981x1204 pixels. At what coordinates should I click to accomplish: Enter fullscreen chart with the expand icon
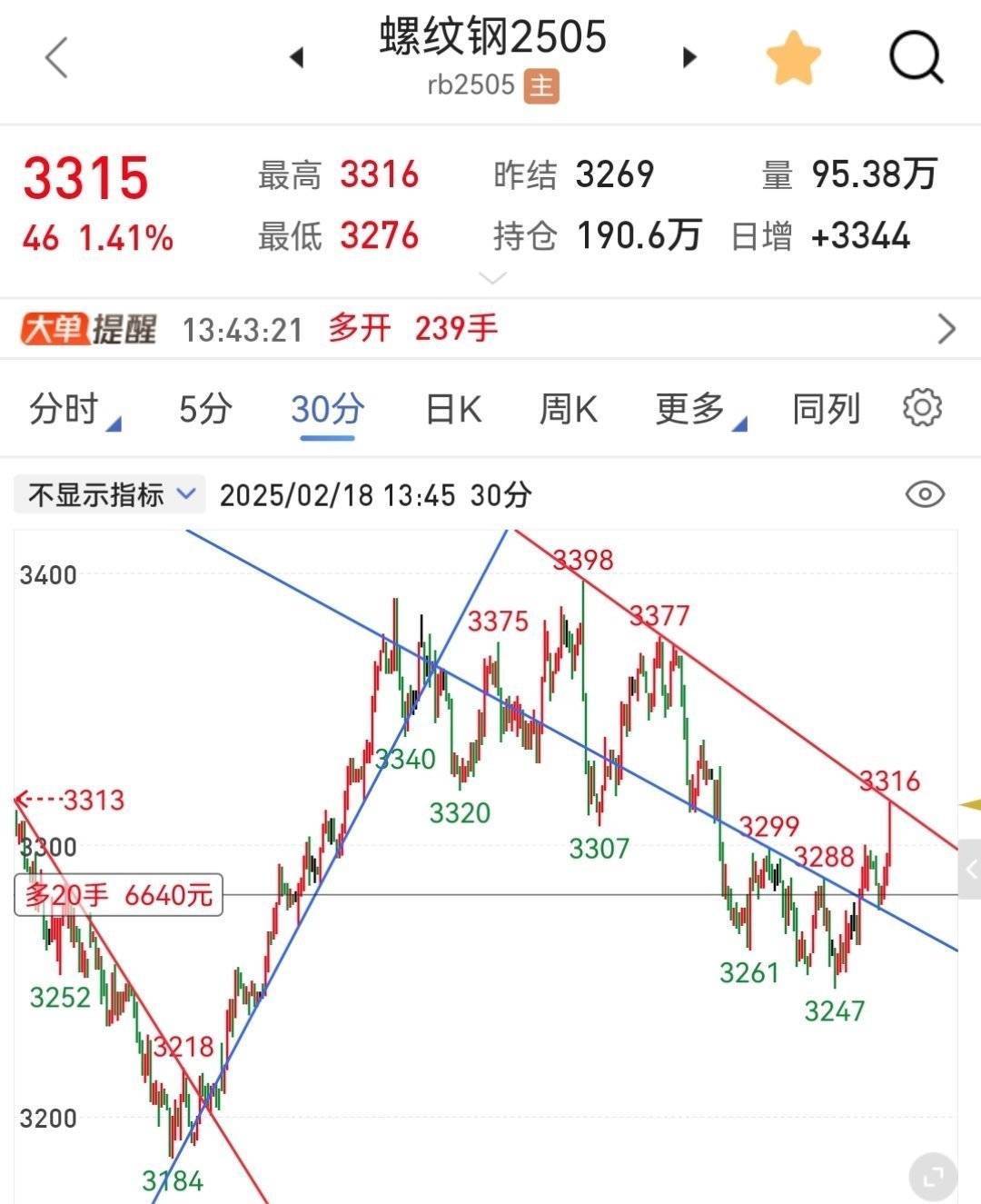tap(933, 1177)
